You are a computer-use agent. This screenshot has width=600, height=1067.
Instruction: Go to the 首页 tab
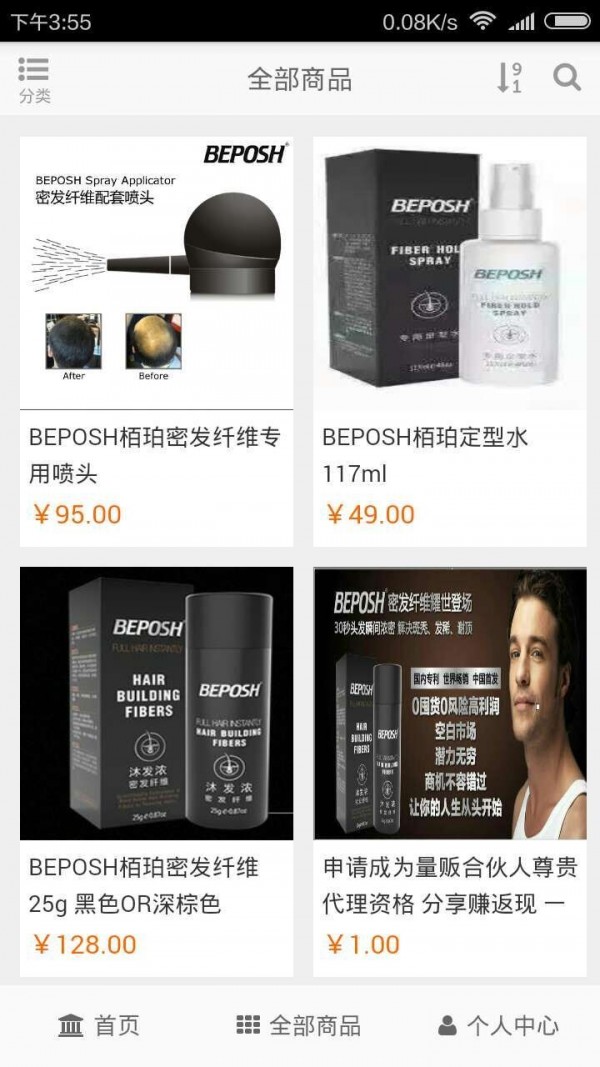[99, 1025]
